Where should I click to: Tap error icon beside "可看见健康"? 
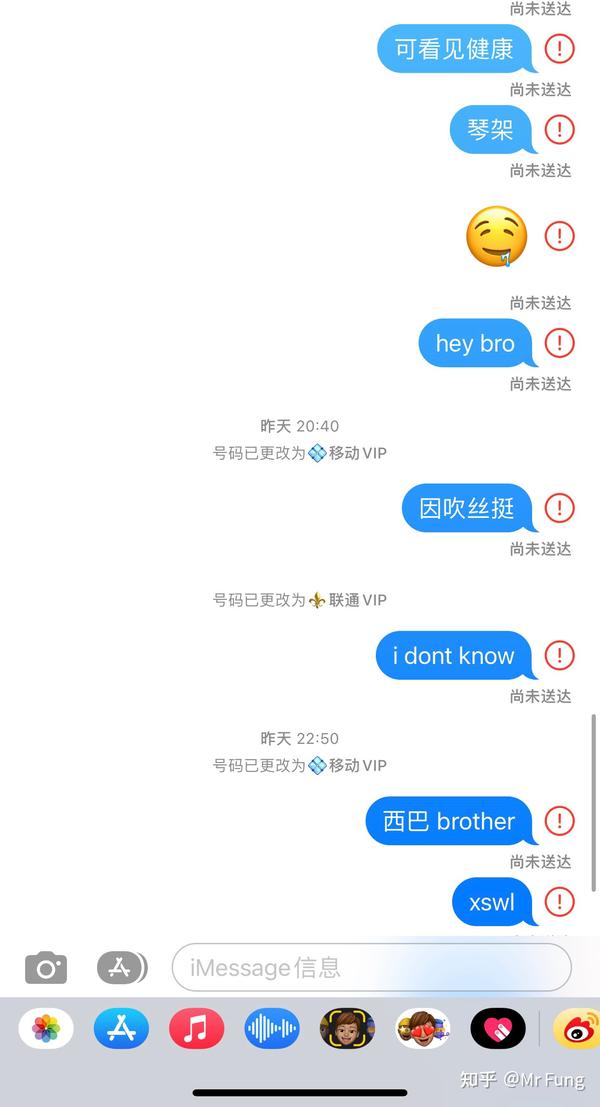point(560,48)
